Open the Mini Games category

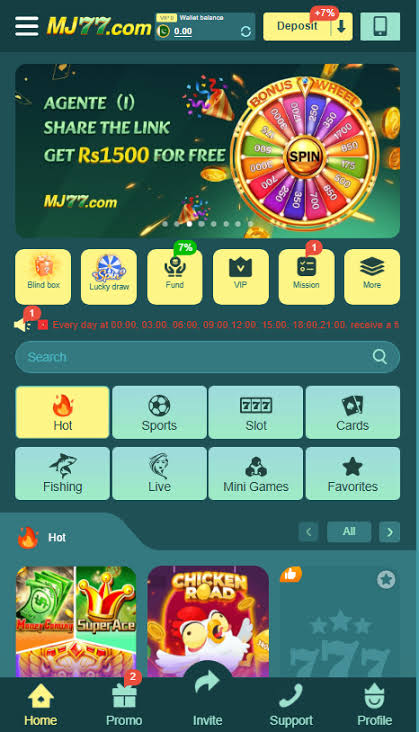point(256,473)
